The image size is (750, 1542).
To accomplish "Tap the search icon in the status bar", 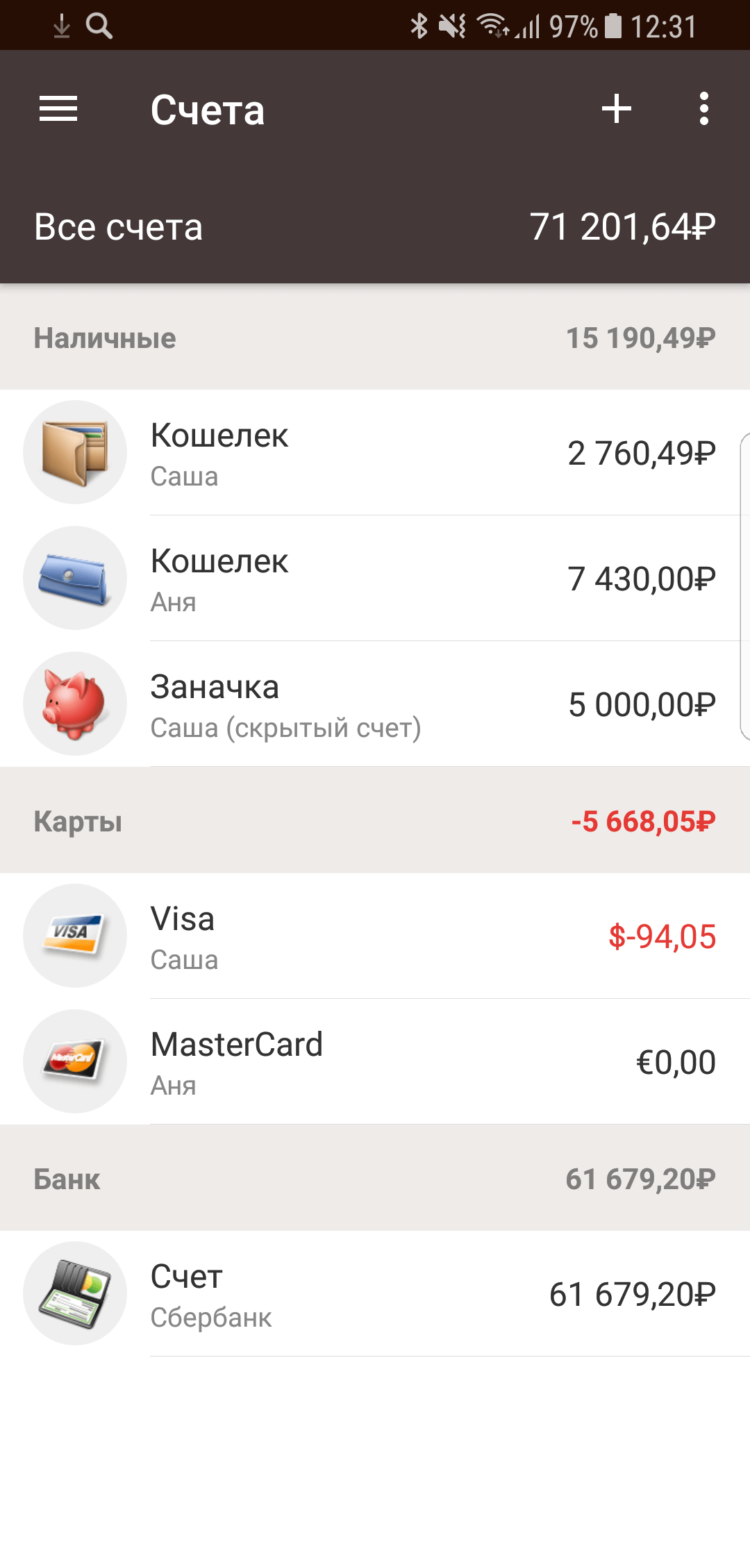I will (98, 25).
